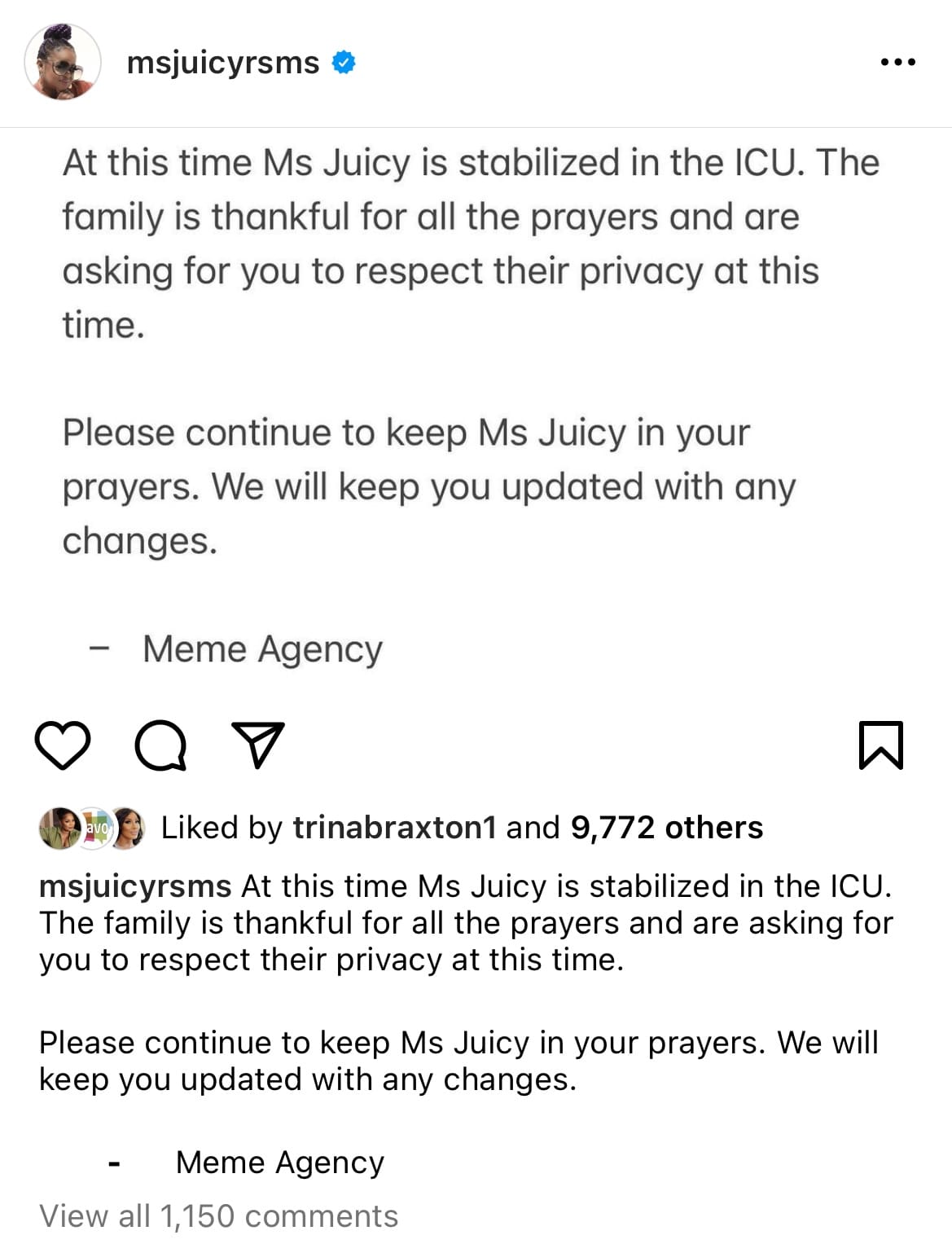The image size is (952, 1244).
Task: Open trinabraxton1's profile from the likes line
Action: click(394, 828)
